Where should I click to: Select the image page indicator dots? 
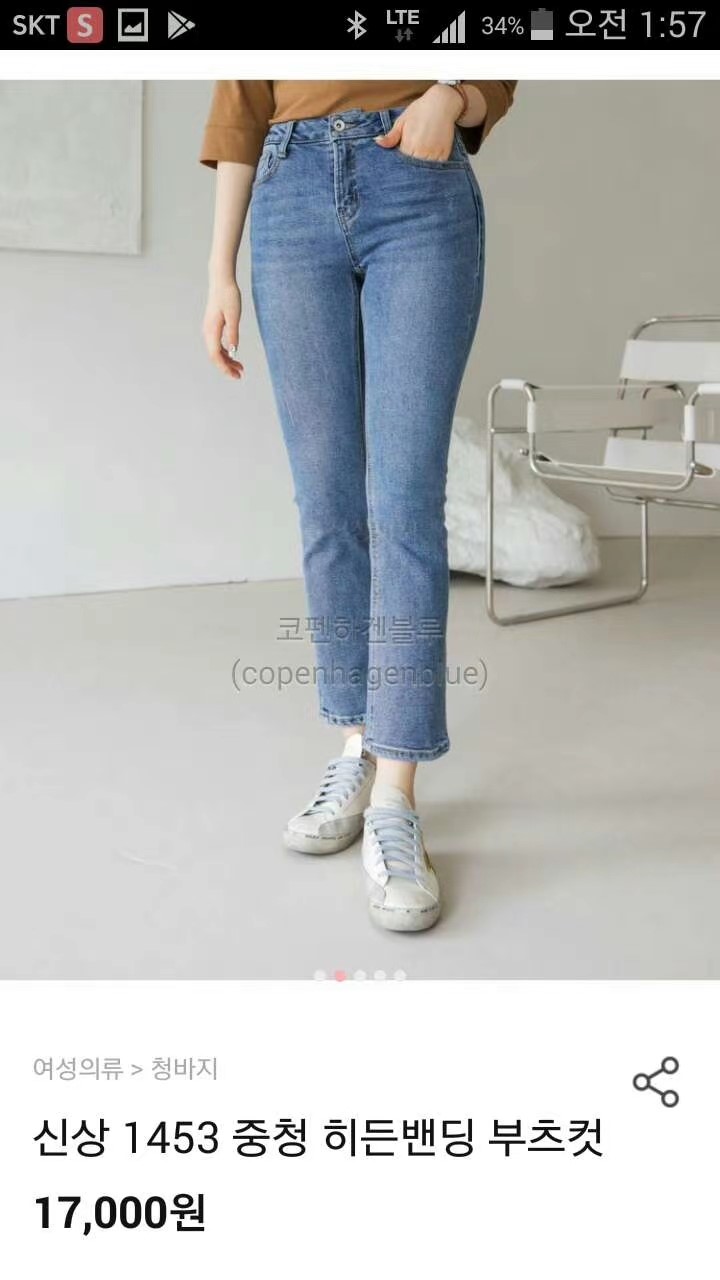point(360,975)
